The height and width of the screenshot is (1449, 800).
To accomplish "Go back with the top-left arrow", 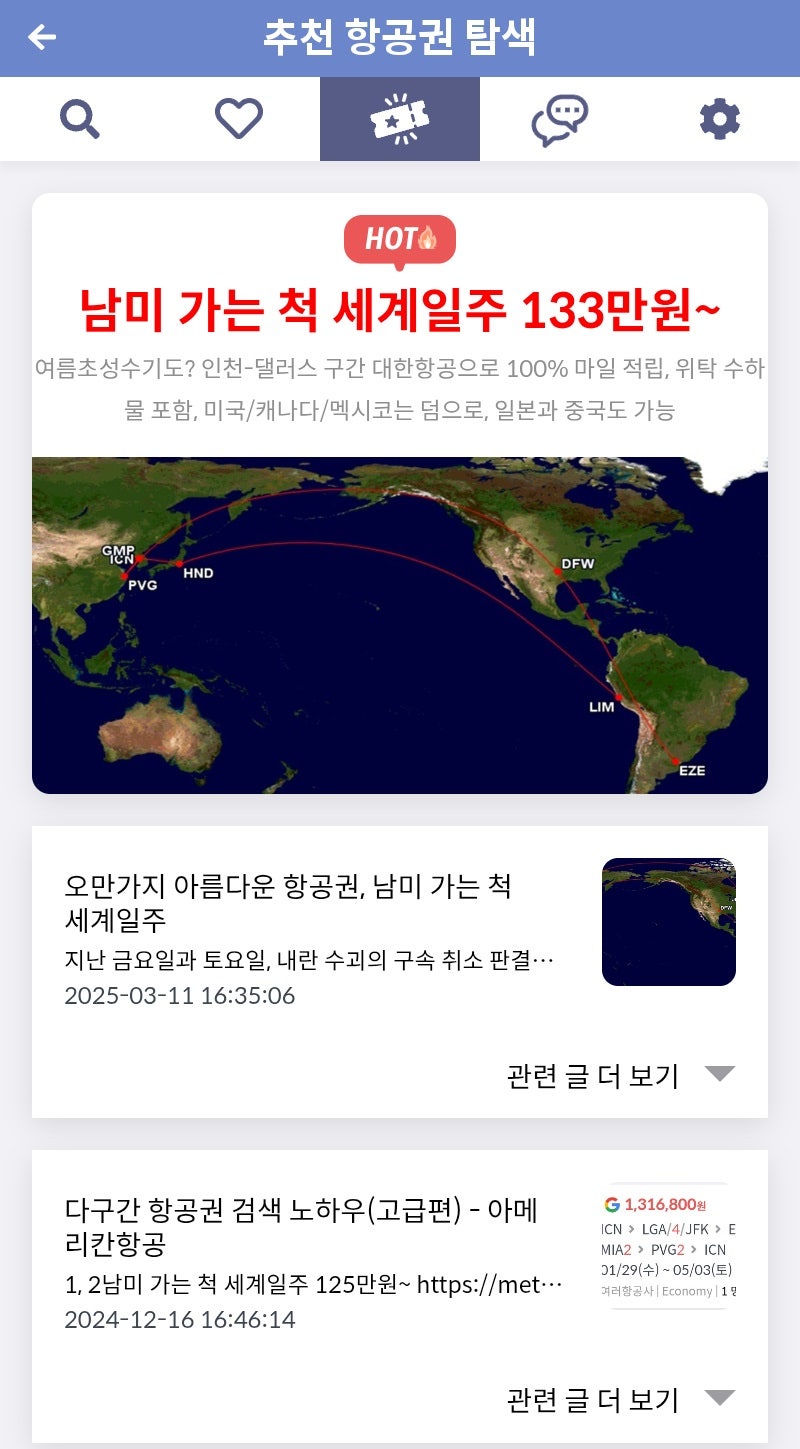I will 42,38.
